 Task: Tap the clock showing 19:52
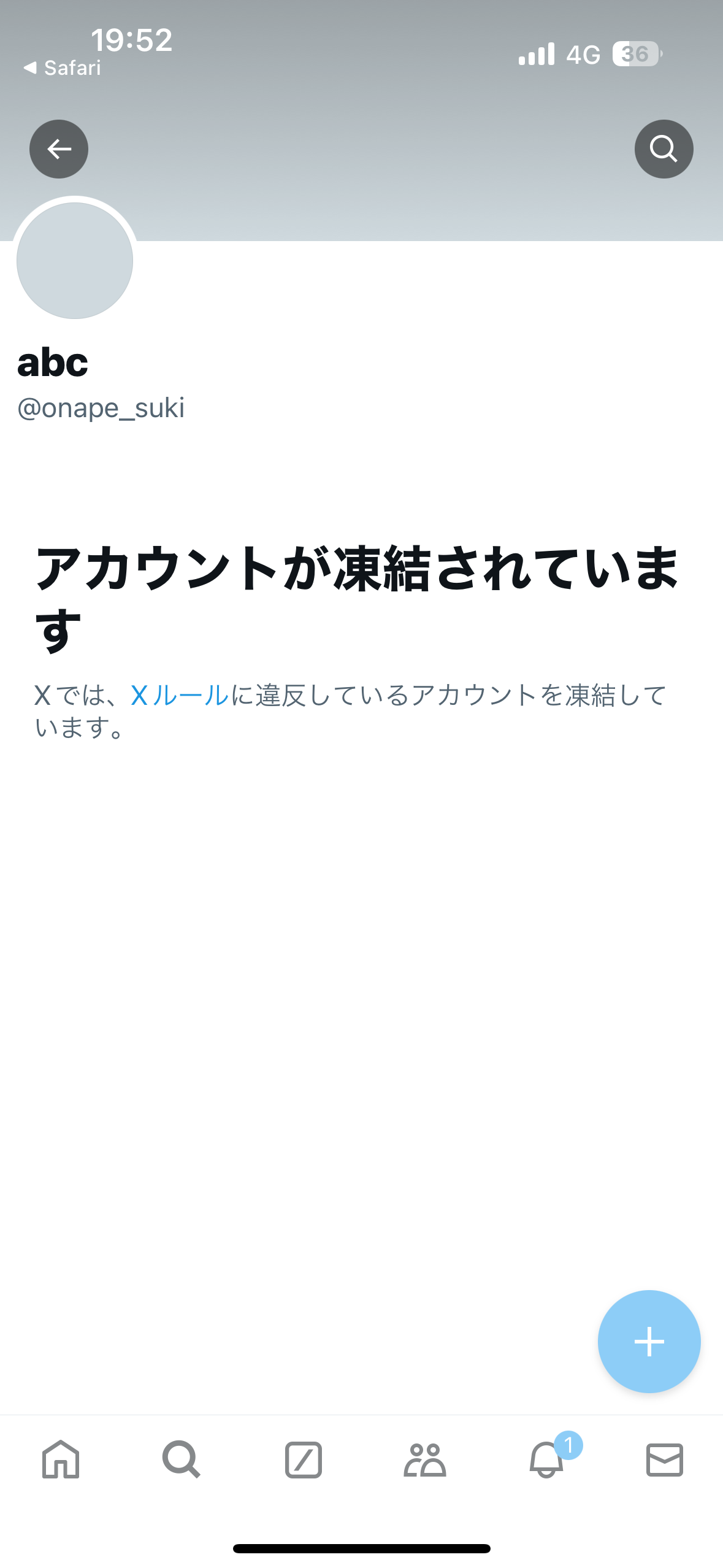pyautogui.click(x=131, y=40)
